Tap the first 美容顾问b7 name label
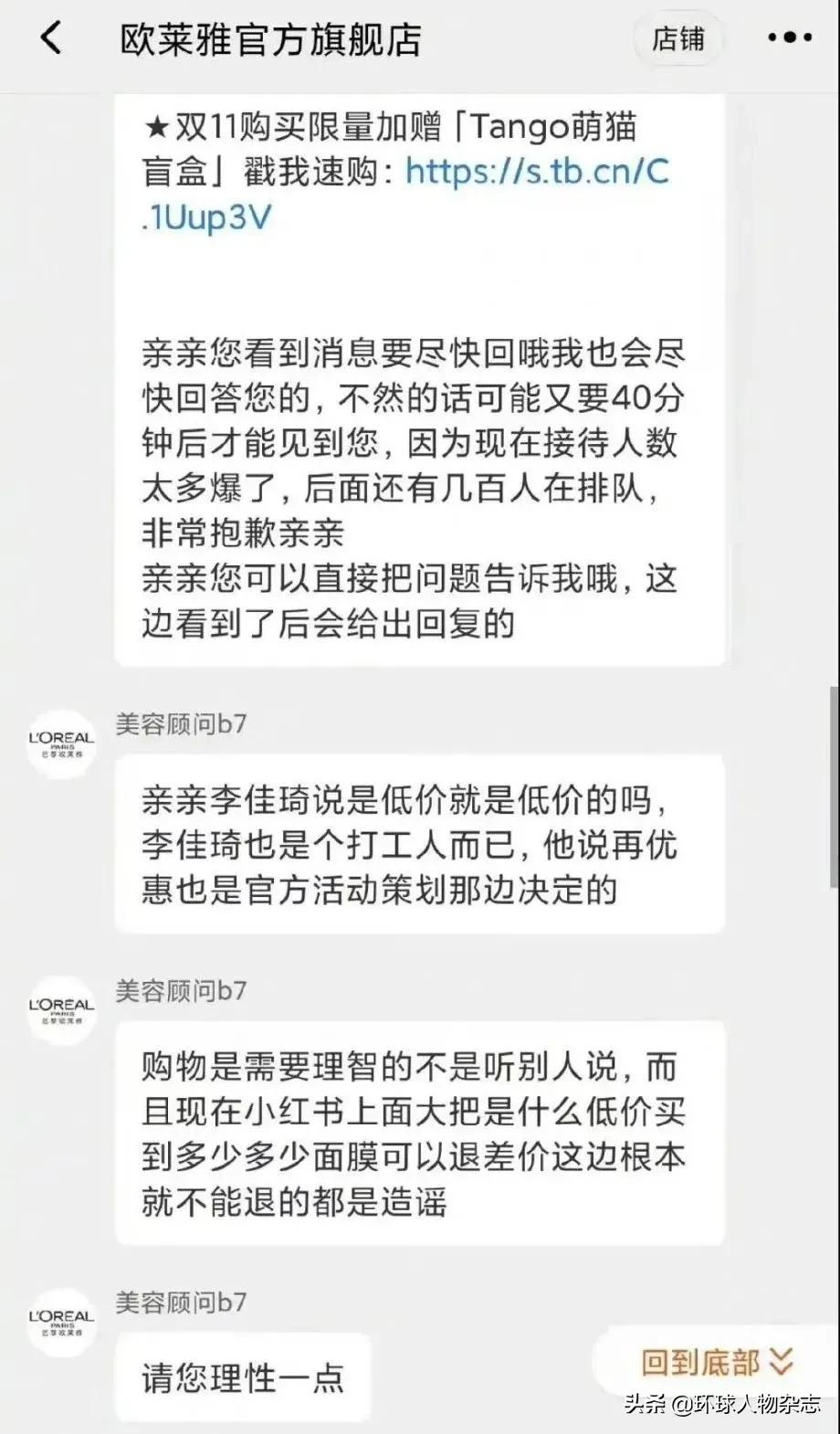Viewport: 840px width, 1434px height. (x=179, y=721)
